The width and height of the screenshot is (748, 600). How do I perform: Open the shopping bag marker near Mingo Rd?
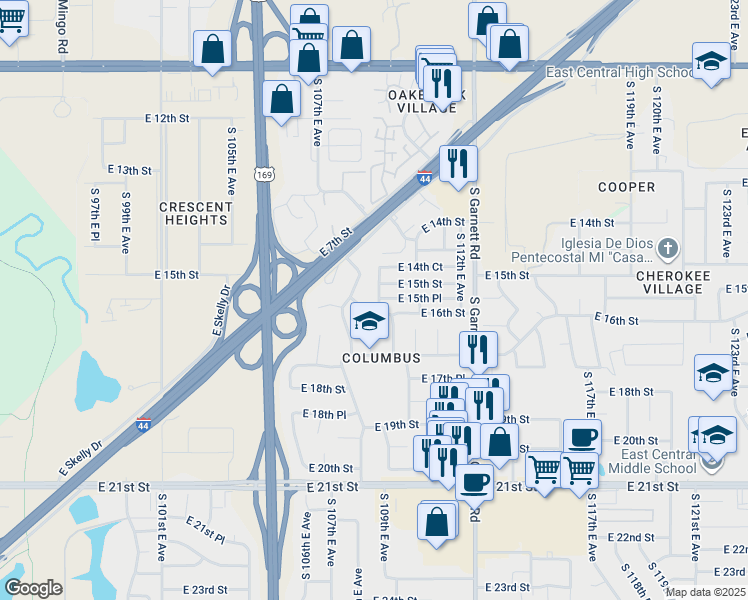[212, 49]
